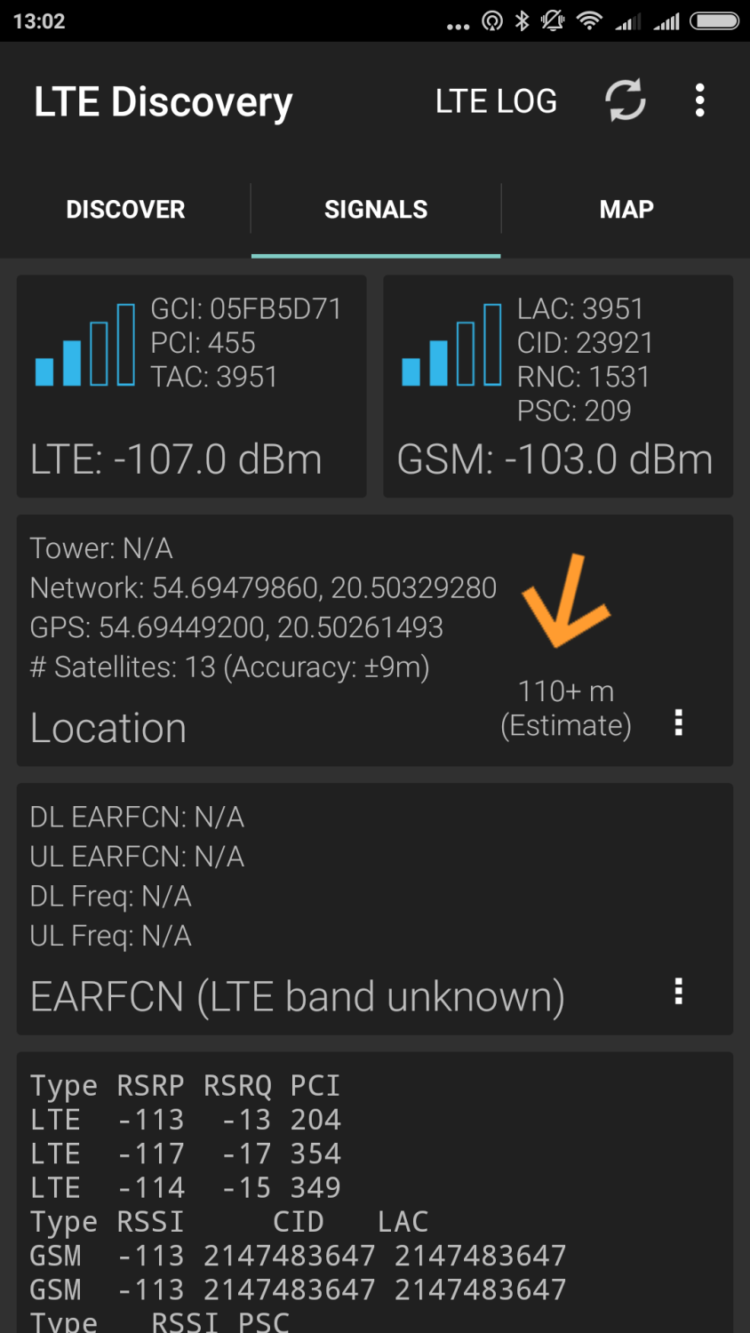Select the GSM -103.0 dBm card
The image size is (750, 1333).
557,387
